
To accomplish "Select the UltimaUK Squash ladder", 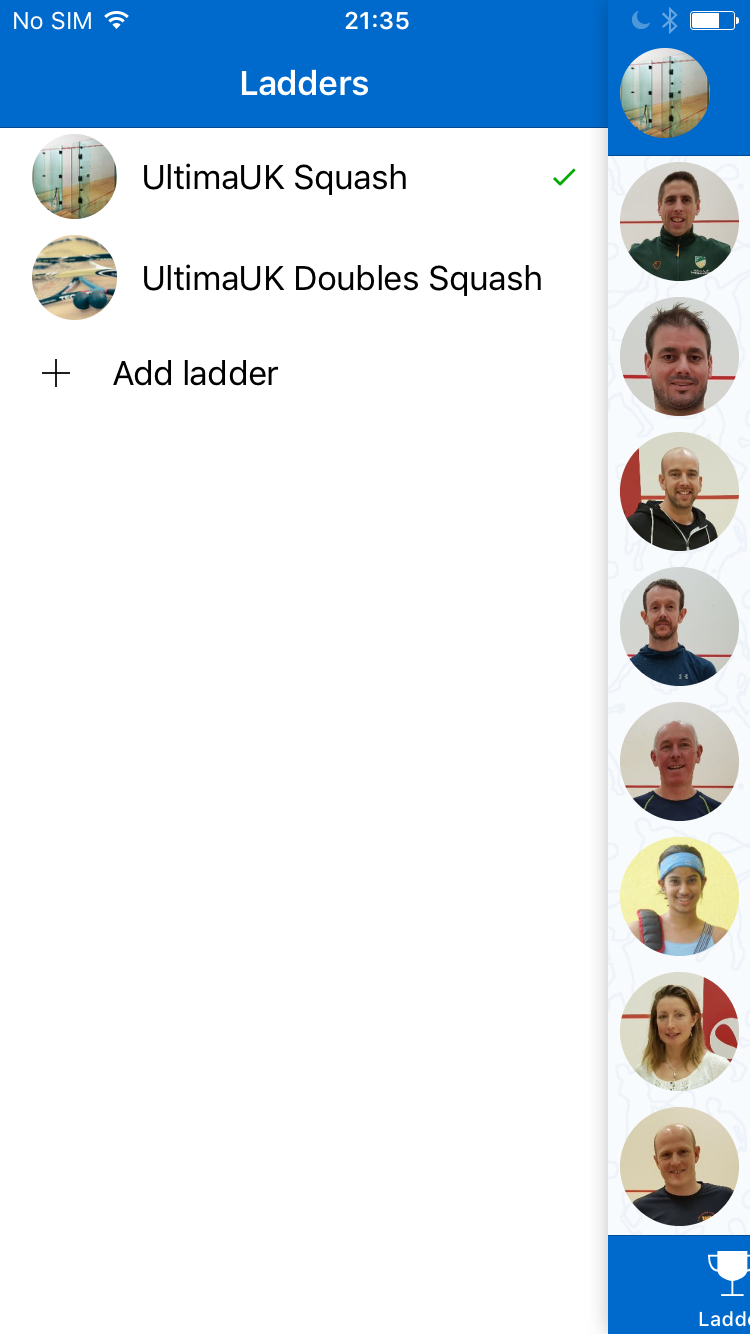I will pos(275,178).
